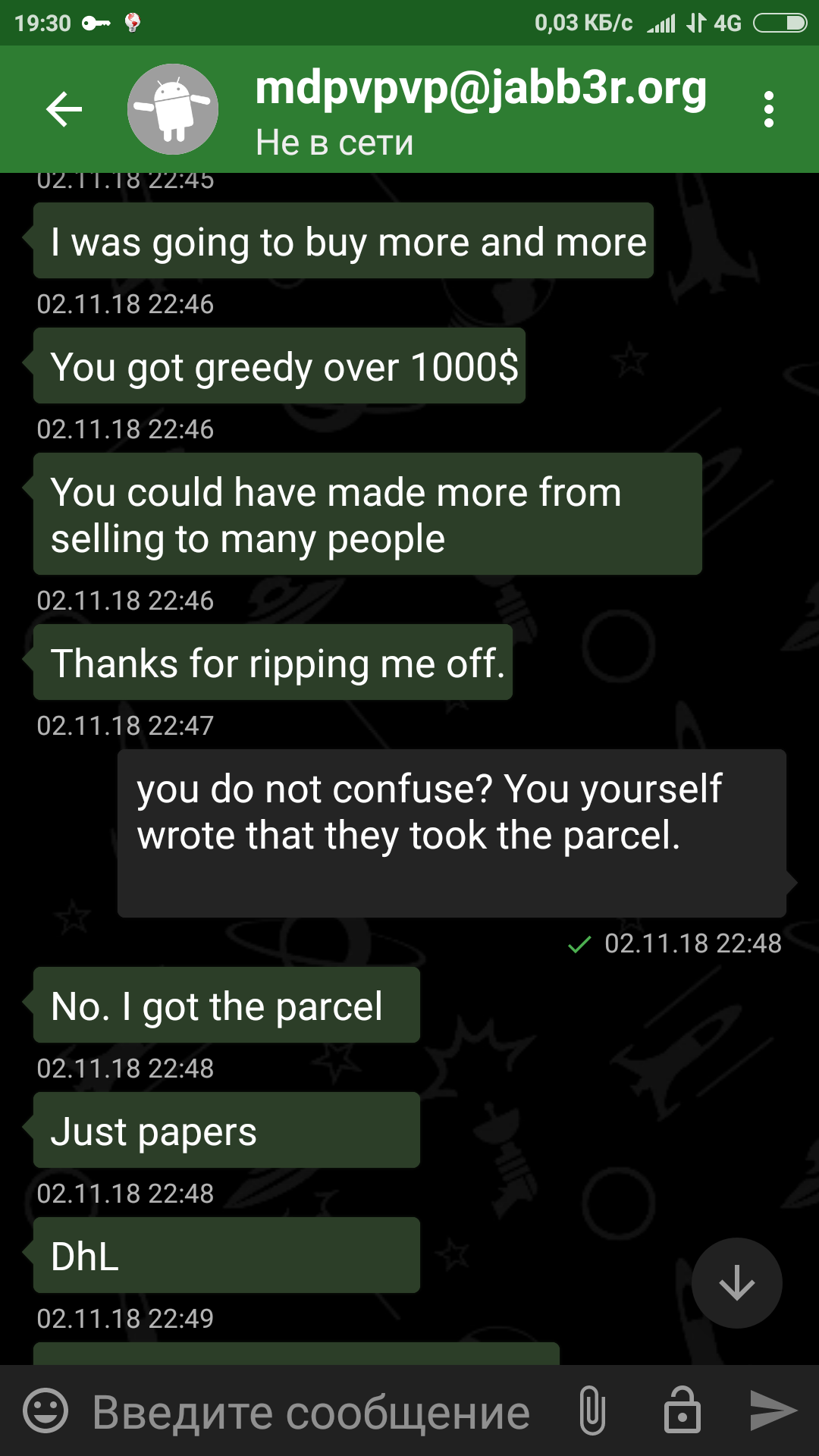This screenshot has height=1456, width=819.
Task: Tap the contact avatar picture
Action: [173, 109]
